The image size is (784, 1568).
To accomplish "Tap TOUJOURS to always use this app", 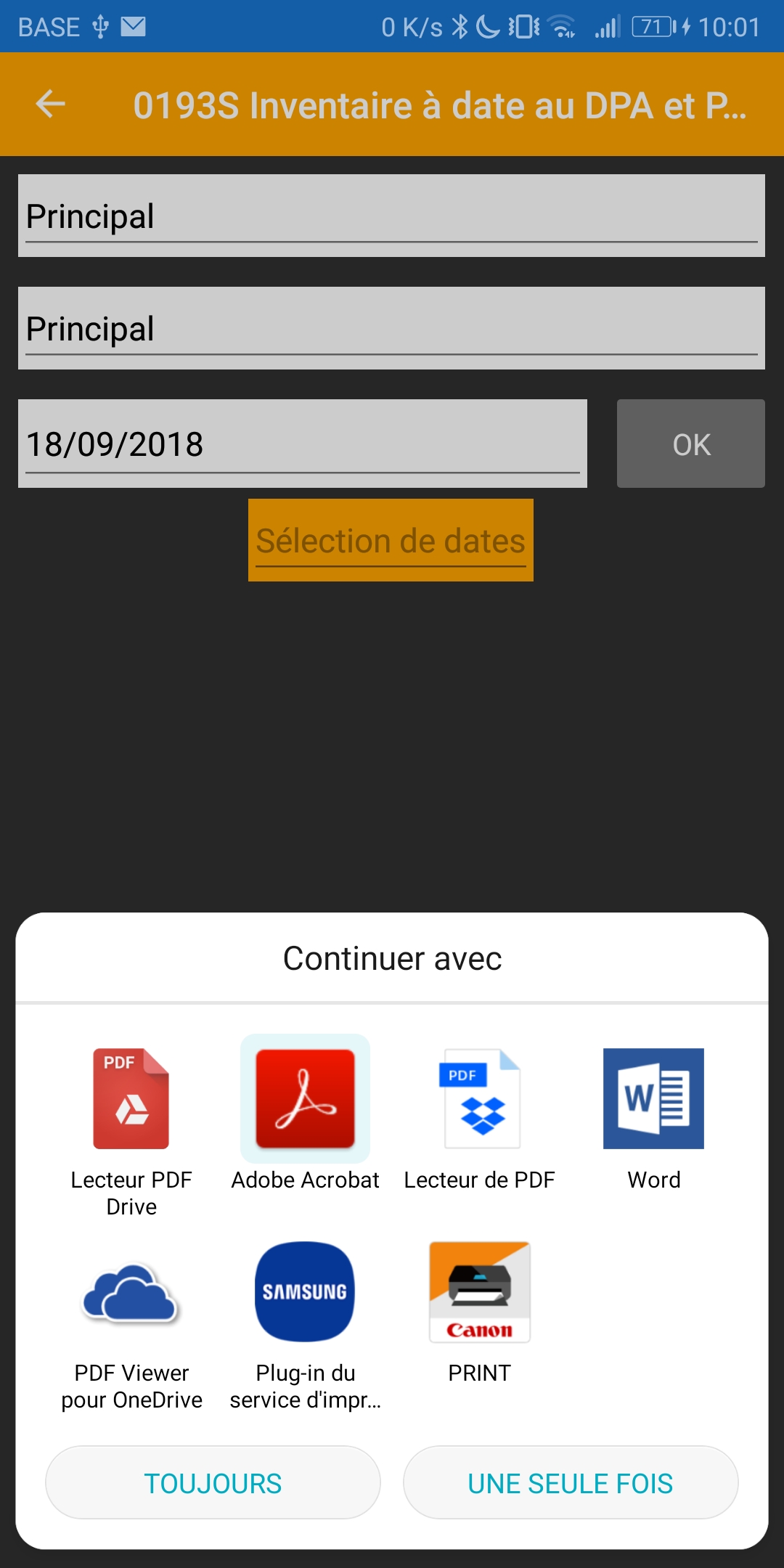I will 213,1483.
